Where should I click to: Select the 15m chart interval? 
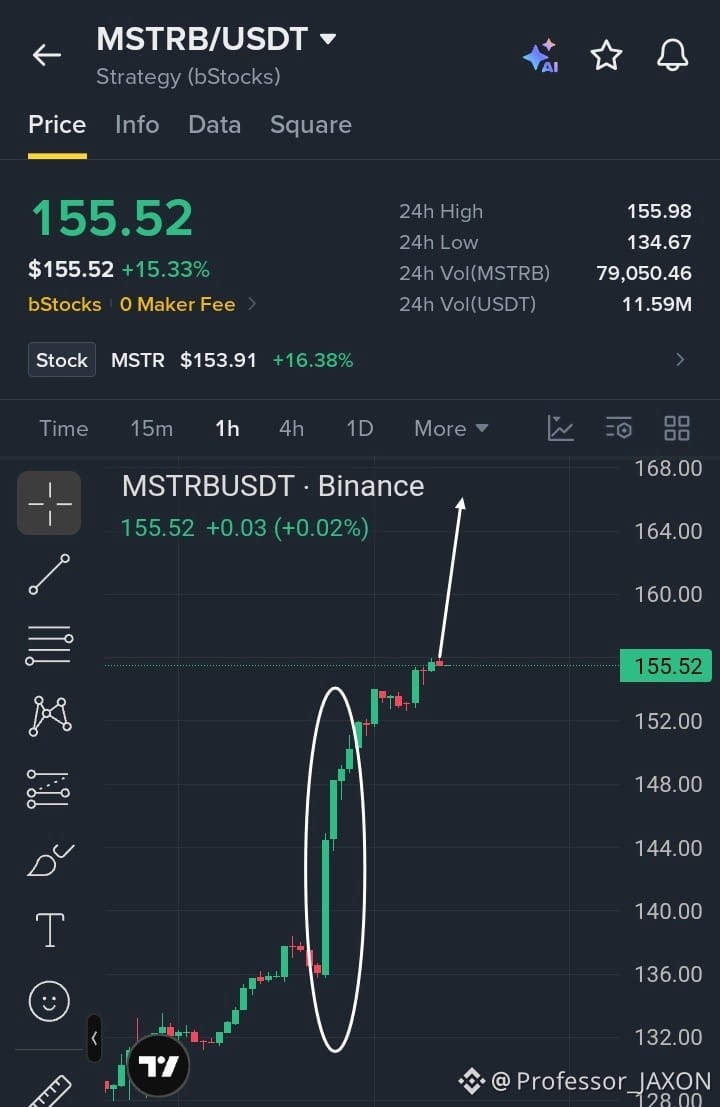pyautogui.click(x=151, y=429)
